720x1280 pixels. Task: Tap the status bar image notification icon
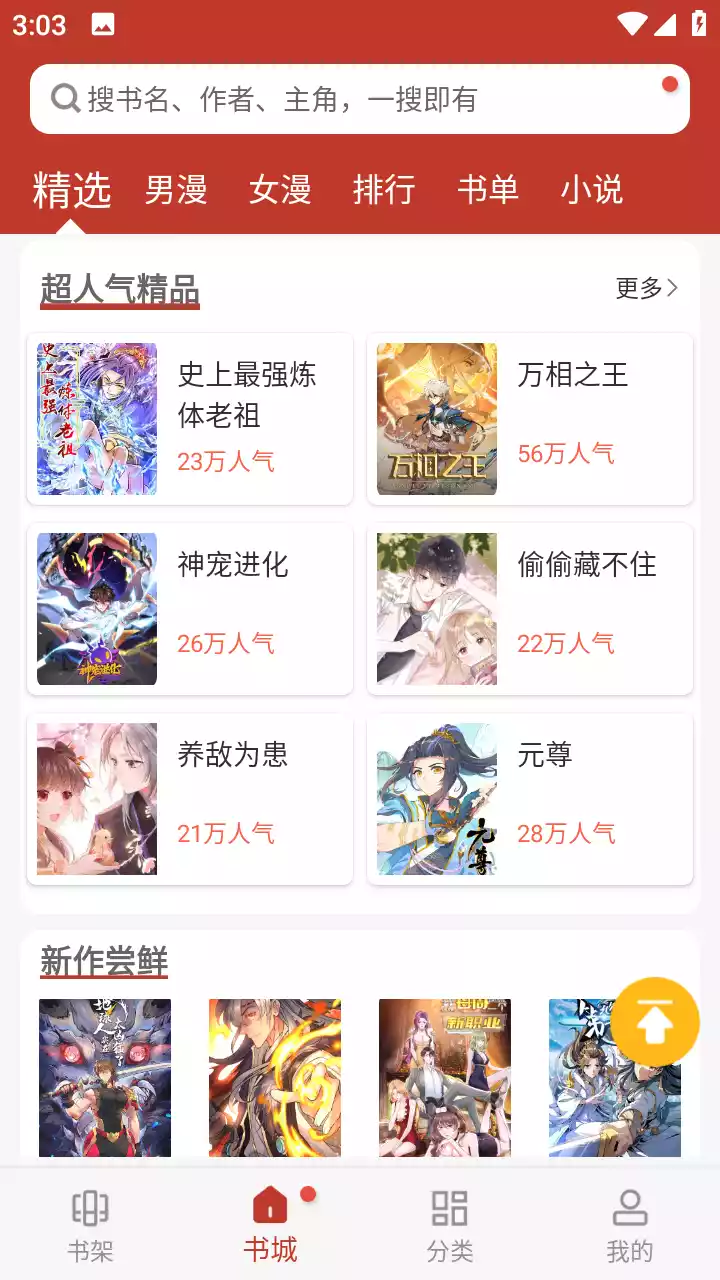[x=103, y=24]
